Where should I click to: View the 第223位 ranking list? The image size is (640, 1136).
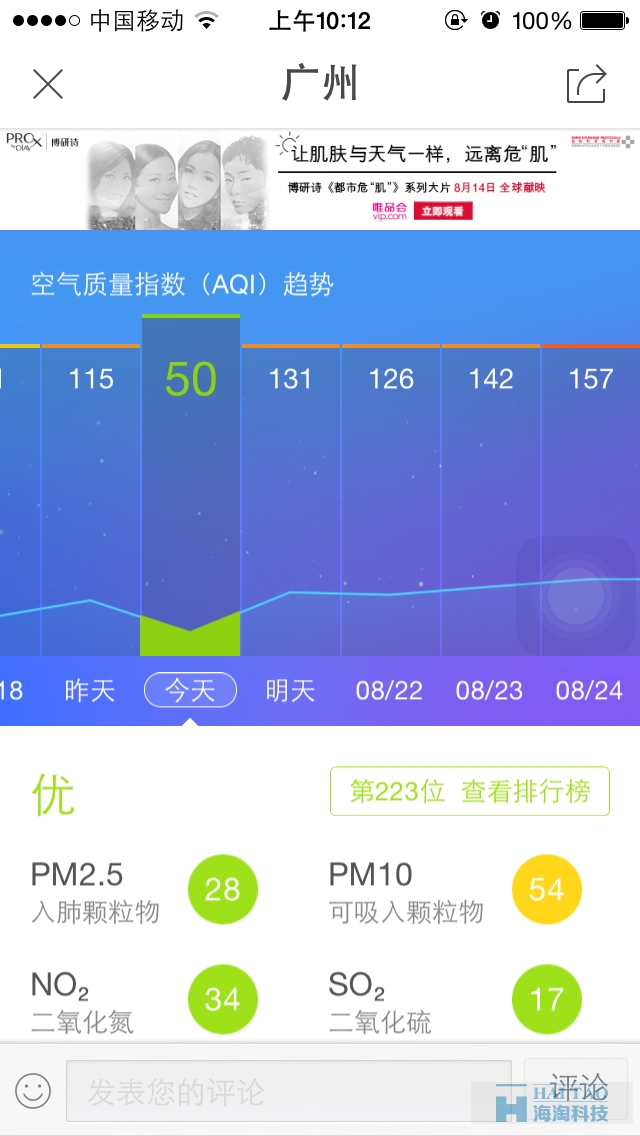click(469, 792)
